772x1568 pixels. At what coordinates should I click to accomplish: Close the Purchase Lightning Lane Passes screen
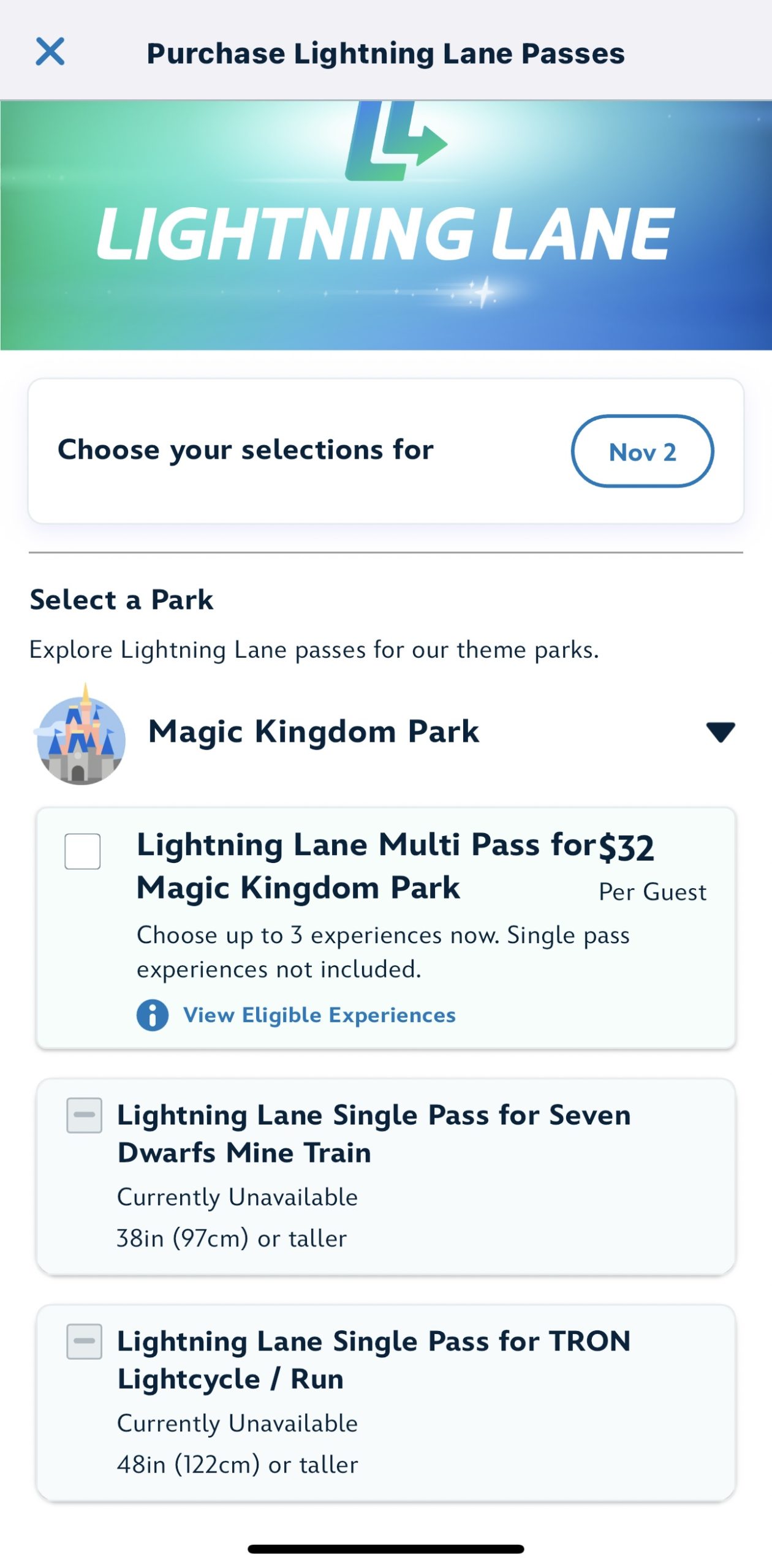[x=50, y=51]
